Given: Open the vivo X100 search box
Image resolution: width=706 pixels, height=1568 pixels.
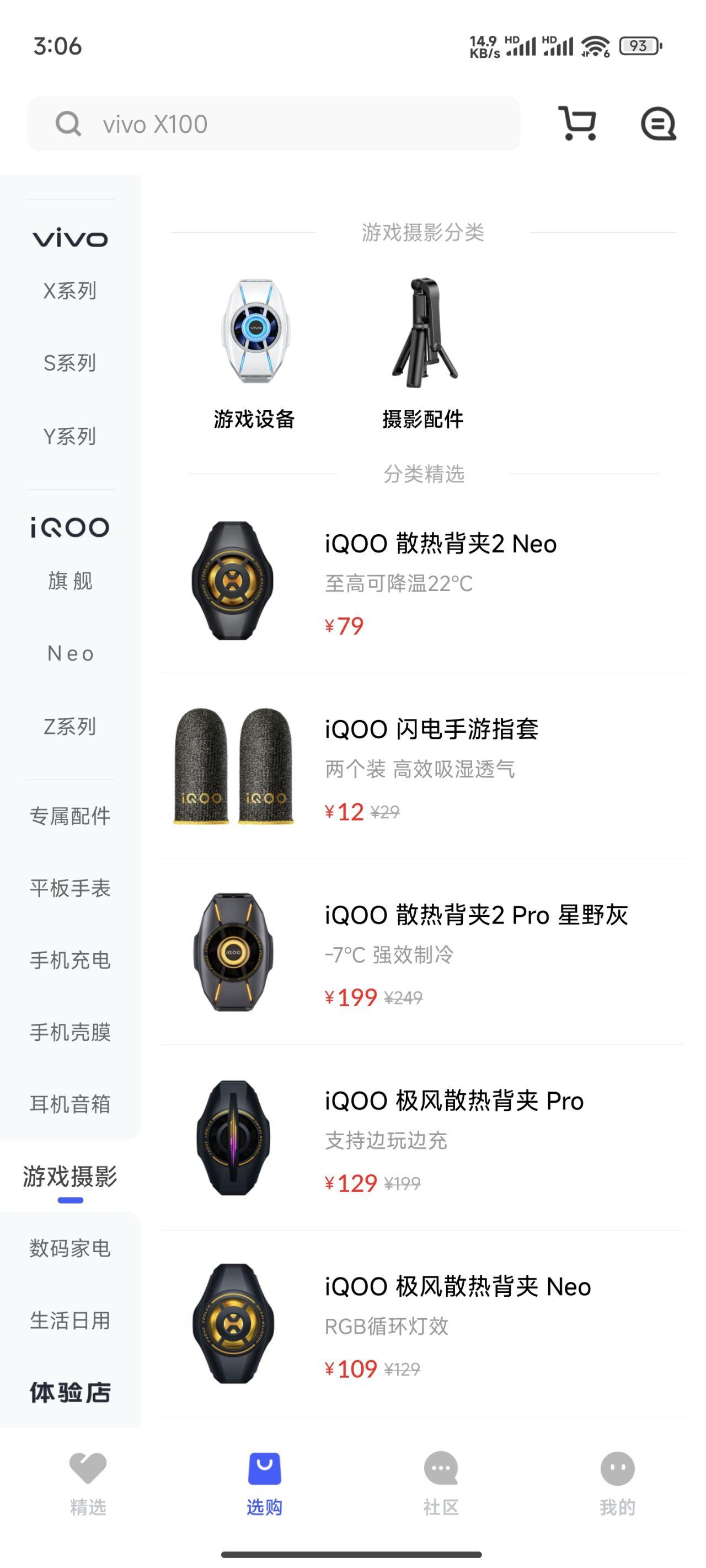Looking at the screenshot, I should 274,124.
